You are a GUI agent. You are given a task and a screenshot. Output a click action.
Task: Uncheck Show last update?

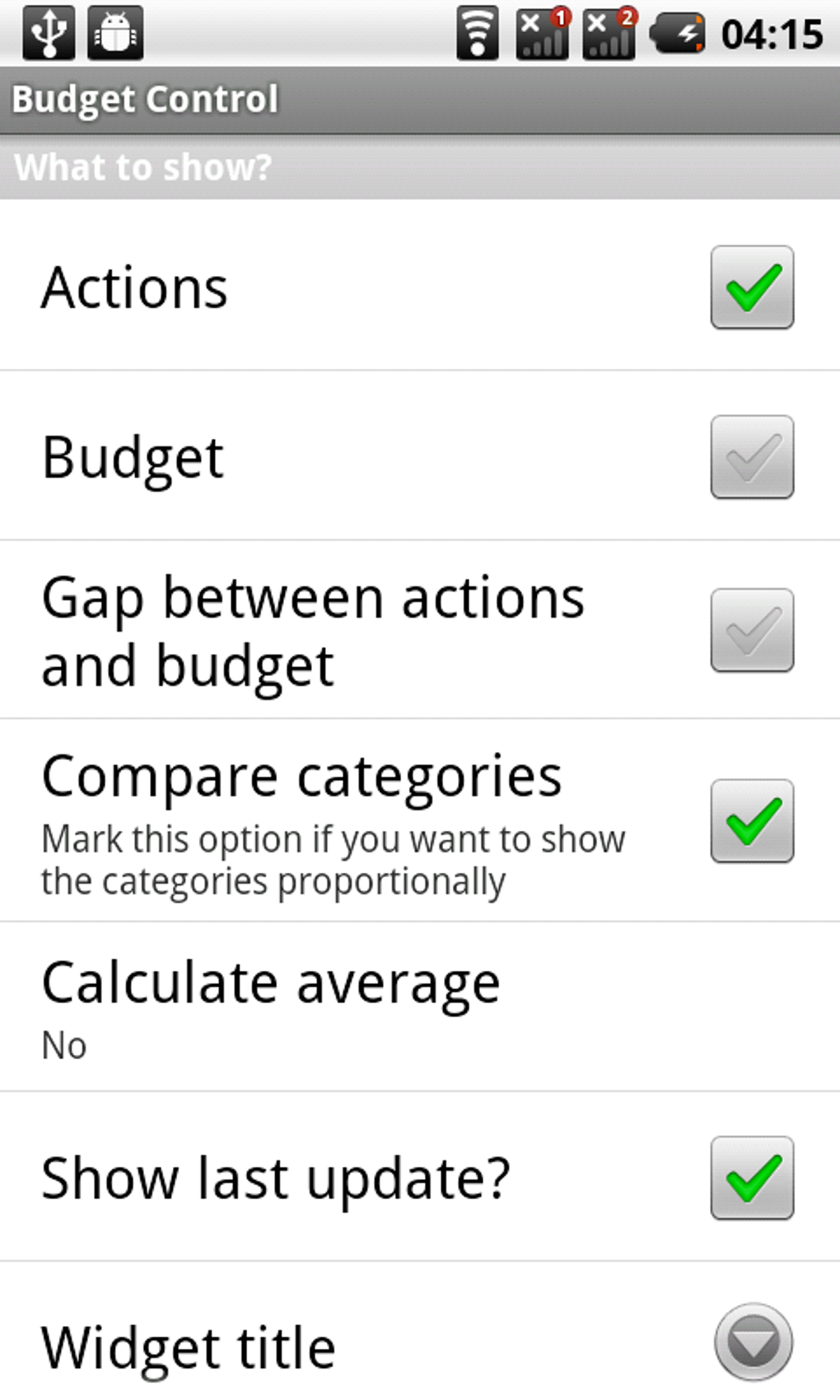coord(752,1178)
